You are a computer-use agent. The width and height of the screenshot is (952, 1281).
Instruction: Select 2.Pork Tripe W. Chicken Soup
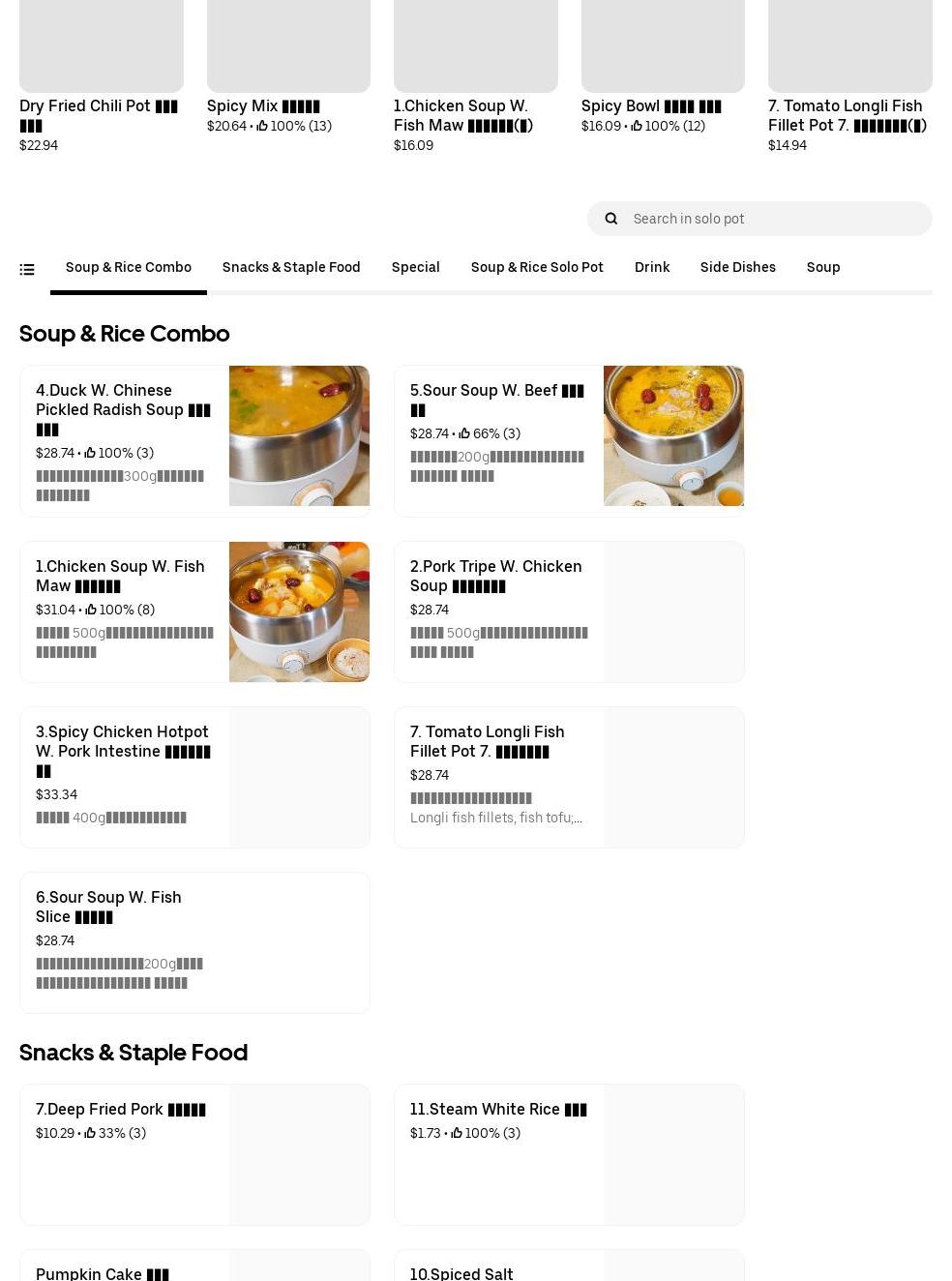click(569, 611)
